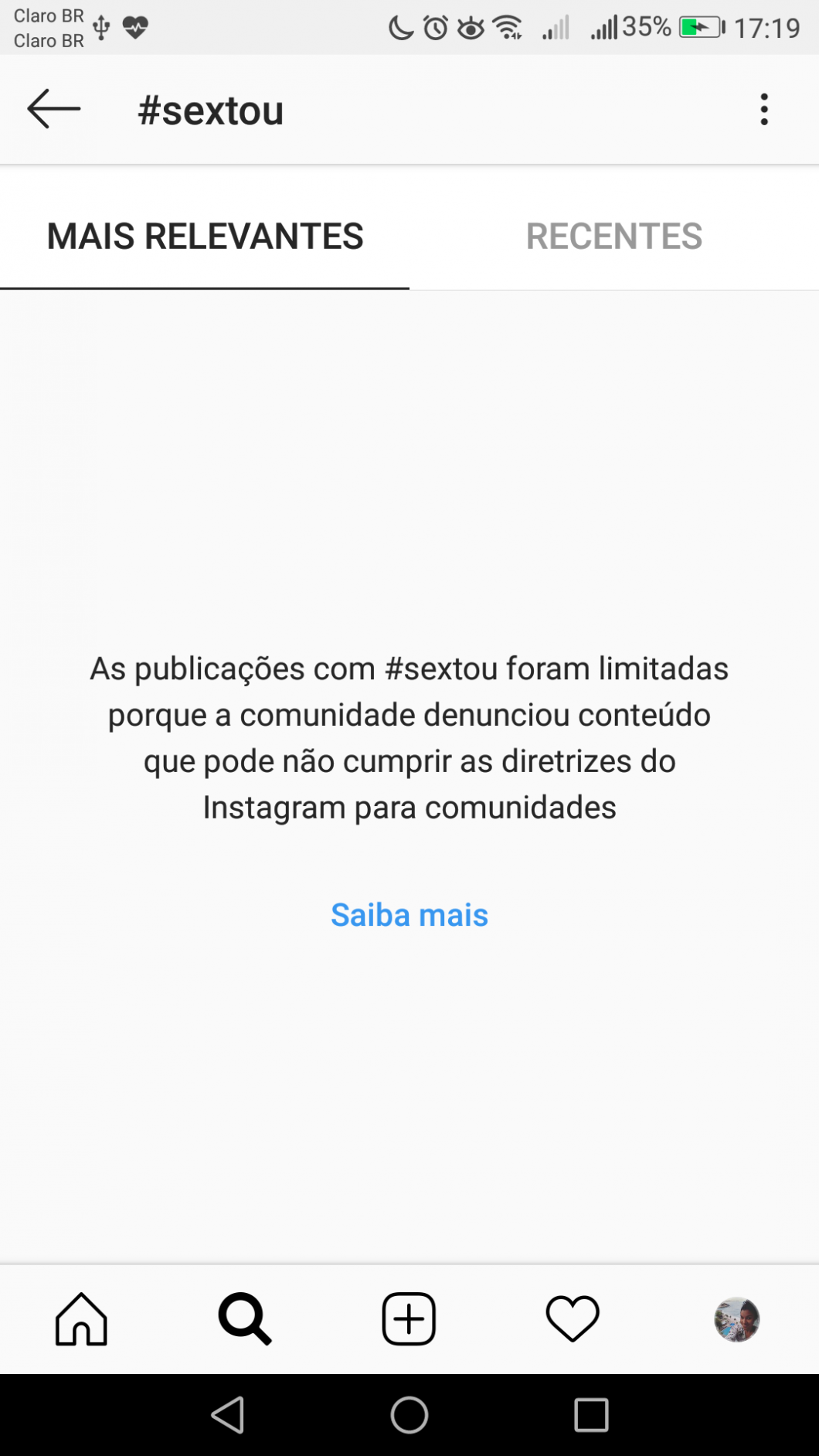The image size is (819, 1456).
Task: Show recent apps with the square button
Action: (591, 1415)
